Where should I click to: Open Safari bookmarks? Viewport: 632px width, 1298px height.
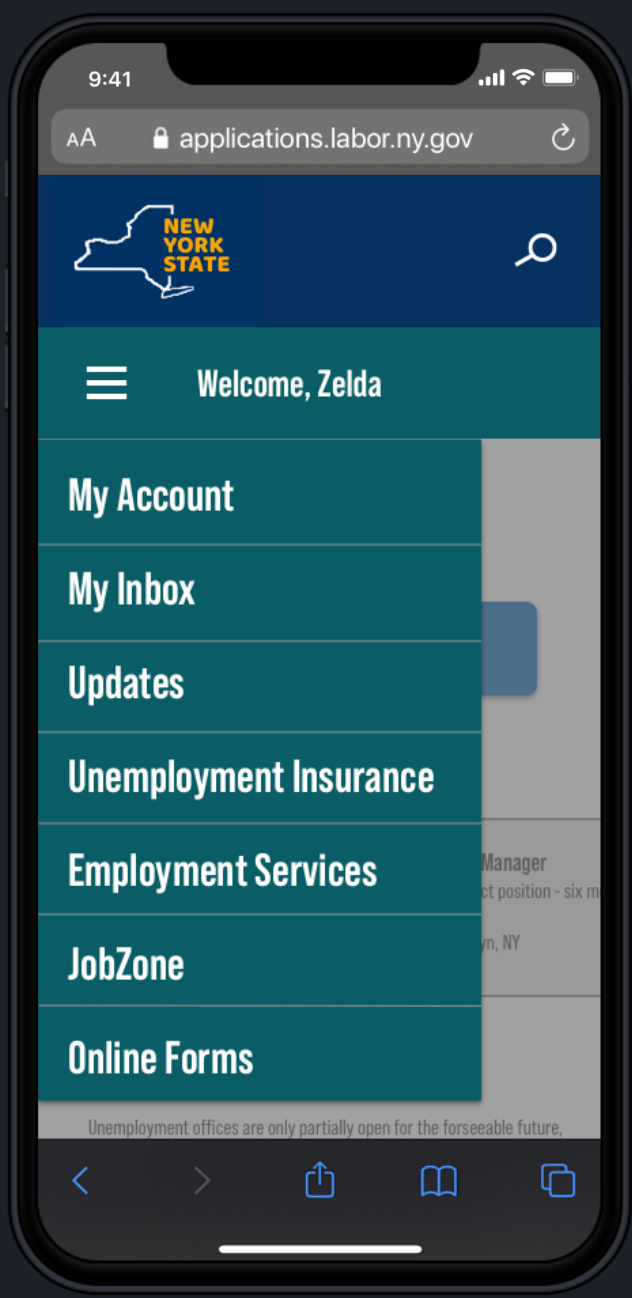point(438,1181)
